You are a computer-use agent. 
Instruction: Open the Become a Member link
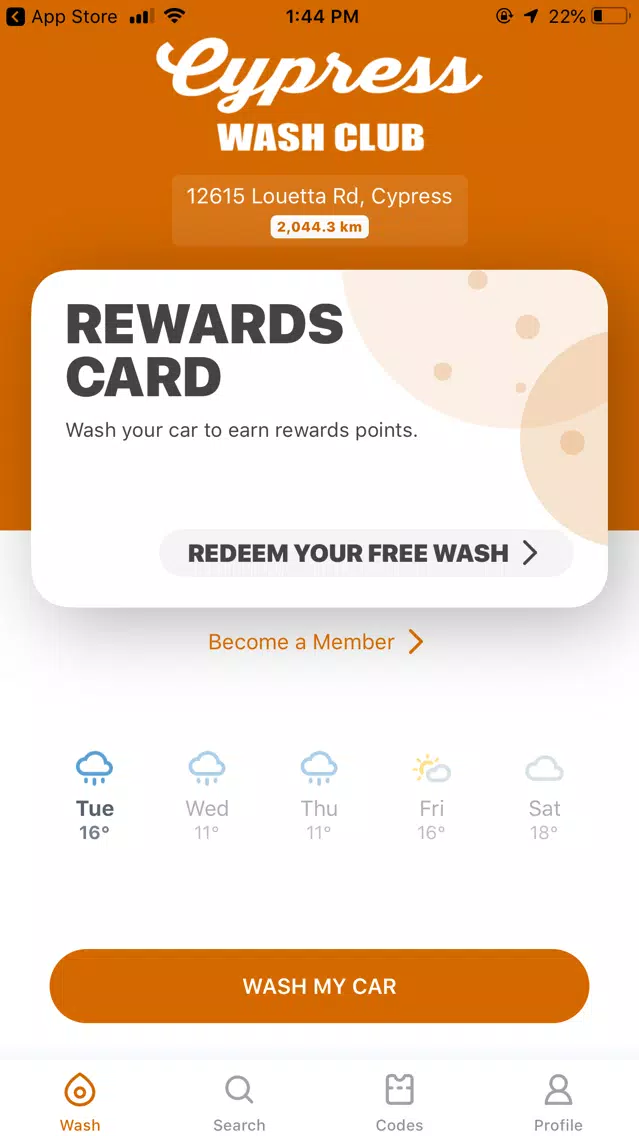tap(316, 642)
